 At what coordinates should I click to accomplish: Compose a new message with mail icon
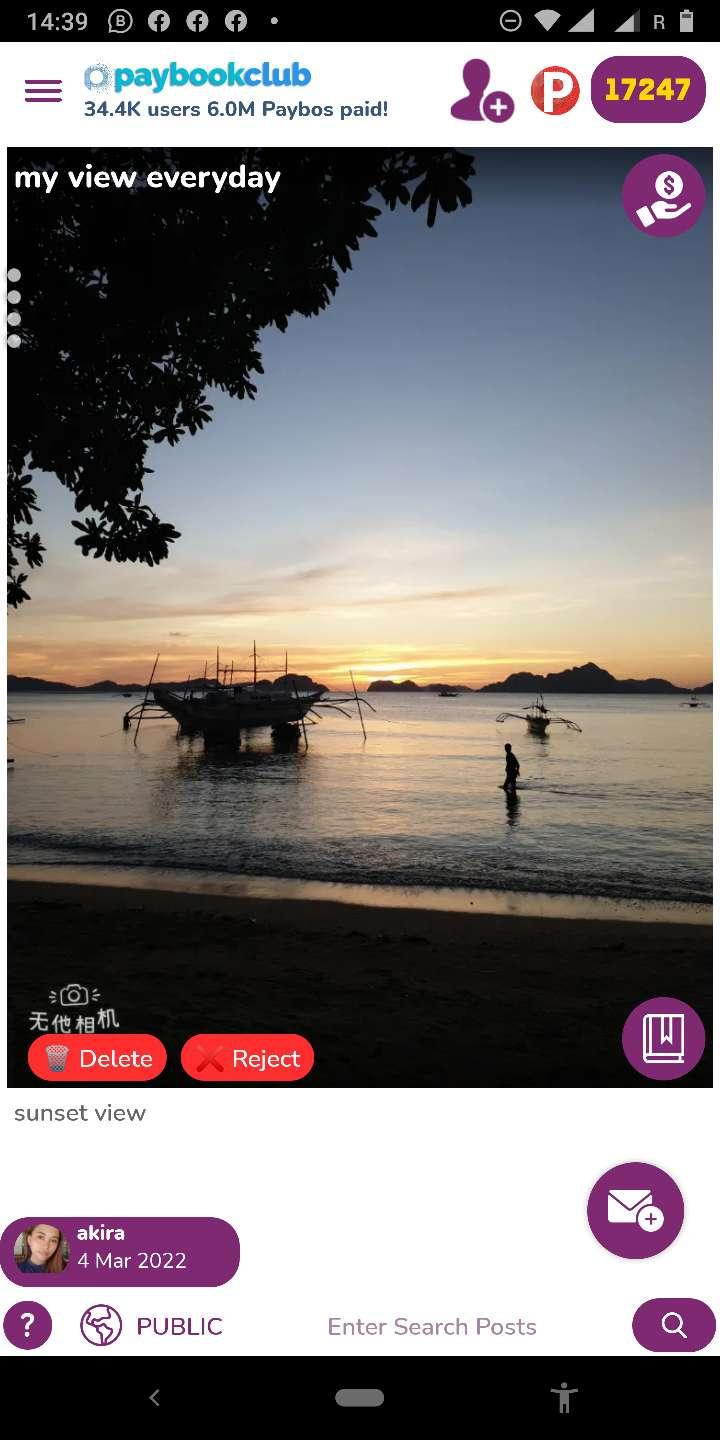click(635, 1210)
